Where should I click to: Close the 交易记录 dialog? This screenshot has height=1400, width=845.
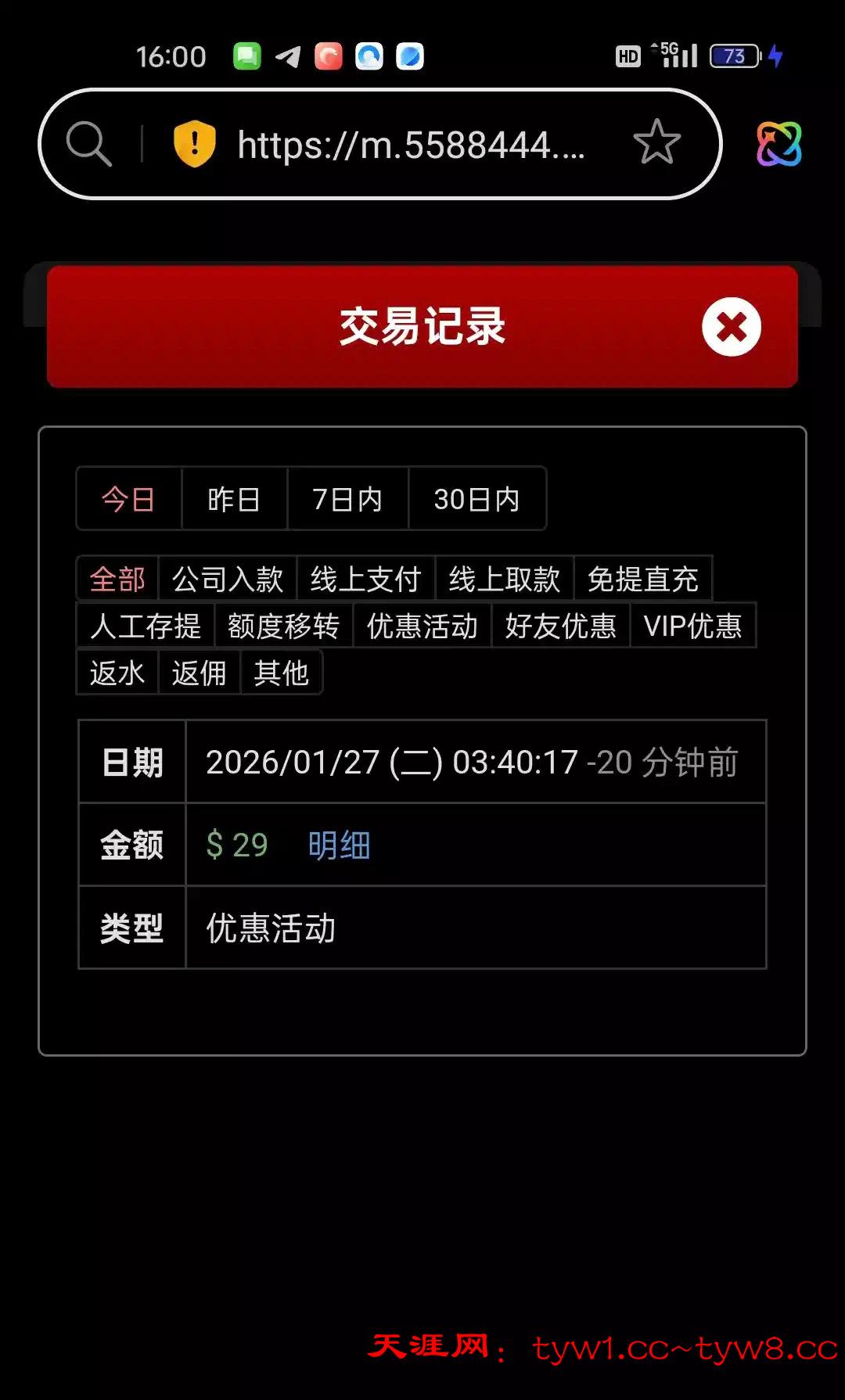(731, 327)
